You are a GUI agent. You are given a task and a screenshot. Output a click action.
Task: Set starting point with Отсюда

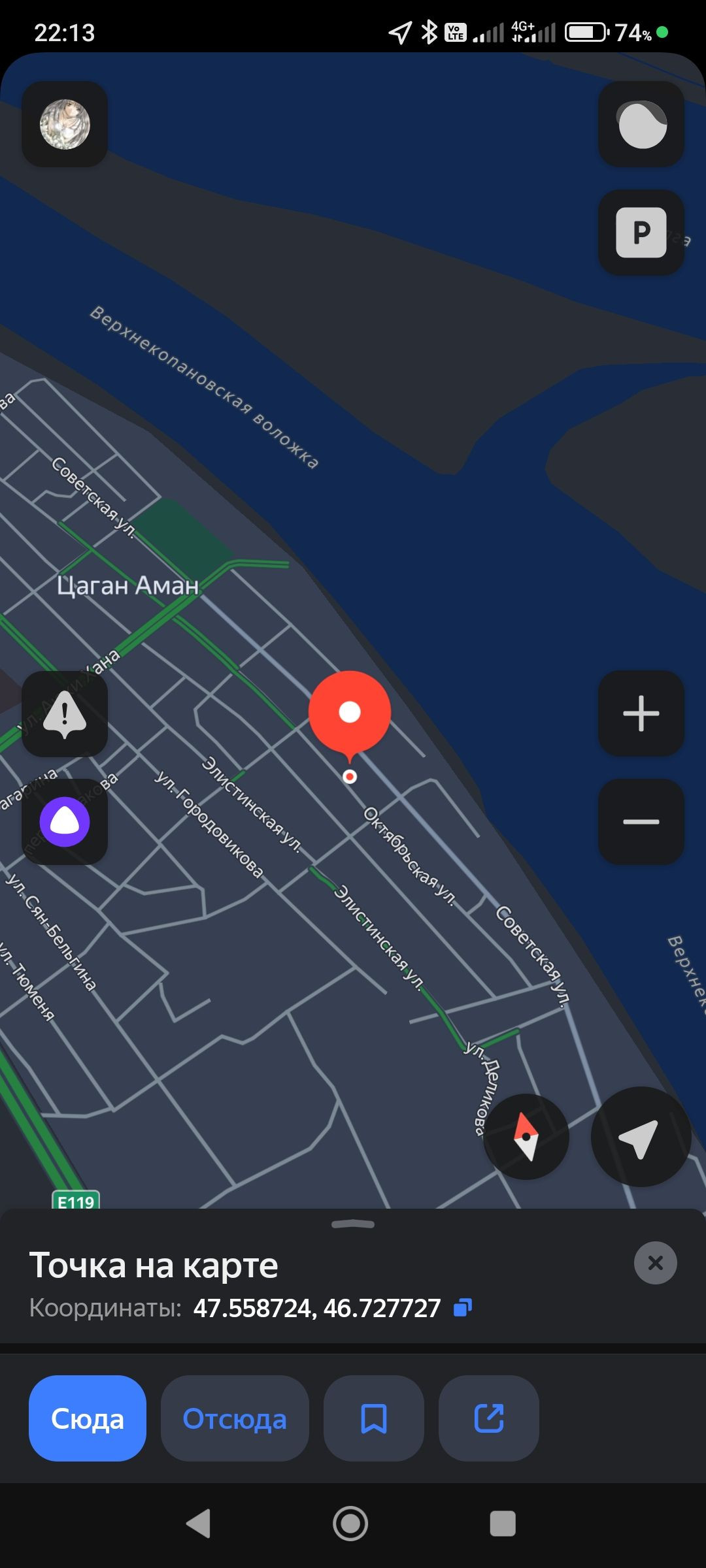click(x=235, y=1418)
